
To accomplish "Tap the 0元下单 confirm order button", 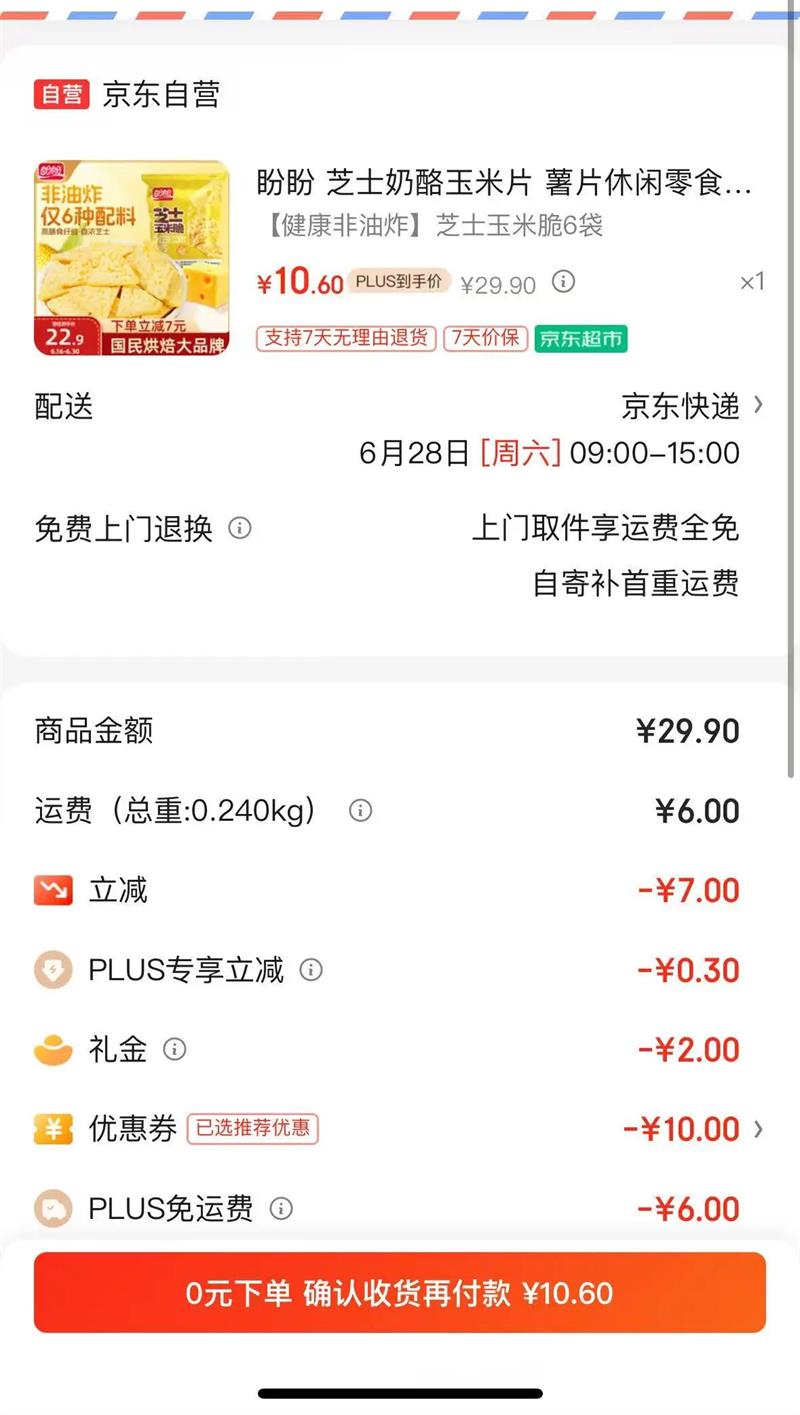I will coord(400,1292).
